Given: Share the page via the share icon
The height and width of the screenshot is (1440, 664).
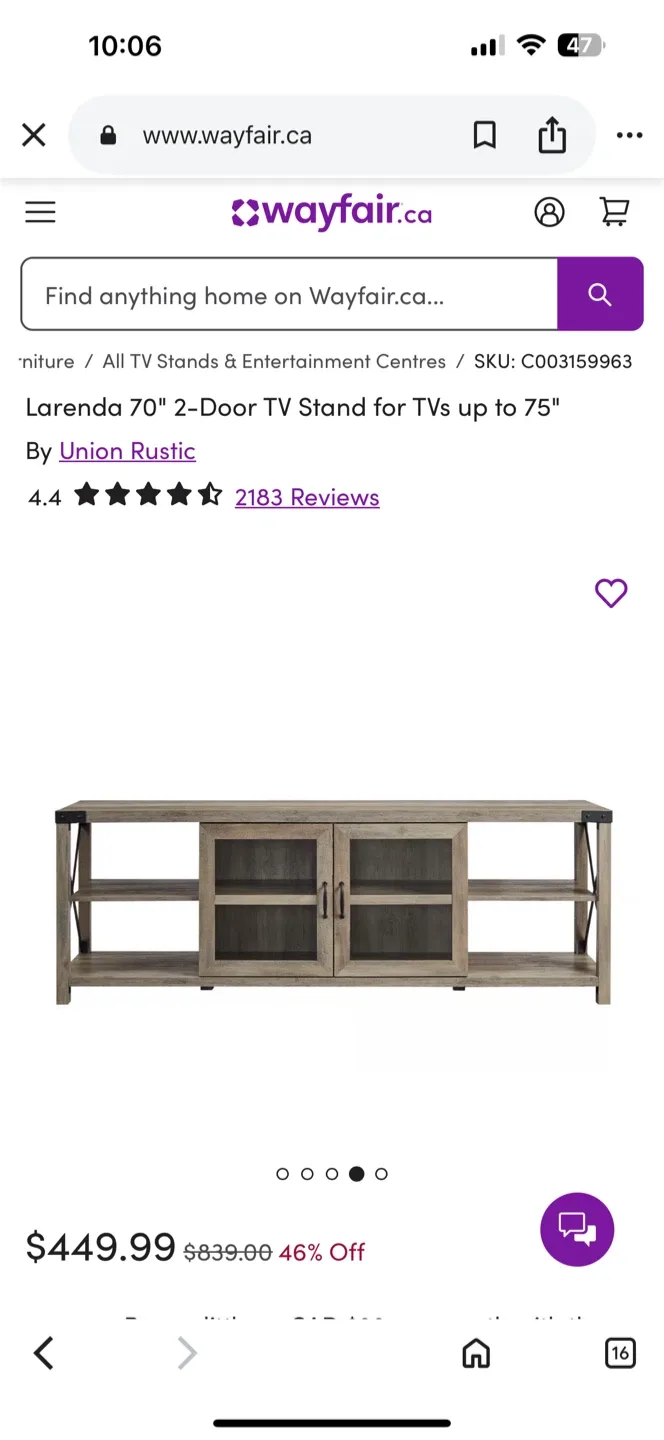Looking at the screenshot, I should coord(552,135).
